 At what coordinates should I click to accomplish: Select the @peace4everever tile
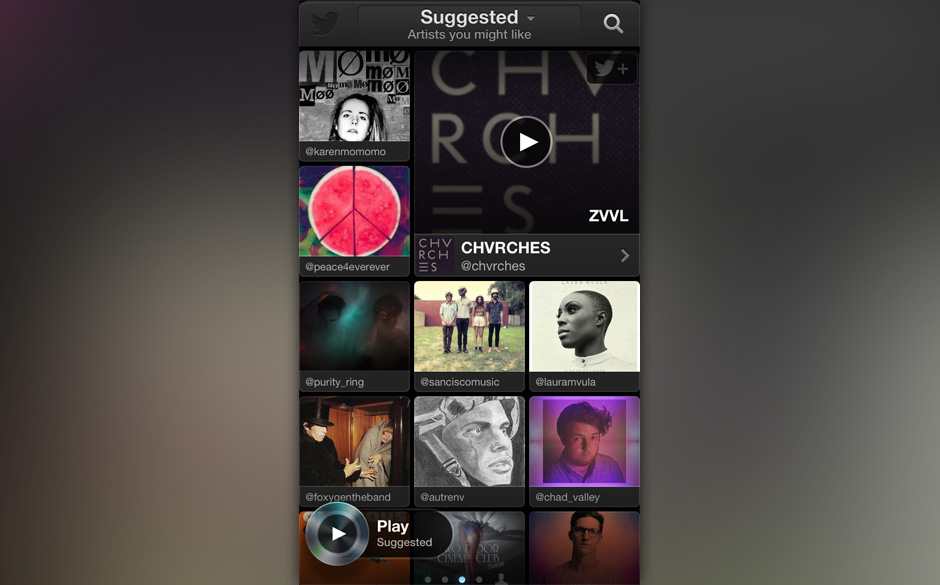(x=354, y=220)
